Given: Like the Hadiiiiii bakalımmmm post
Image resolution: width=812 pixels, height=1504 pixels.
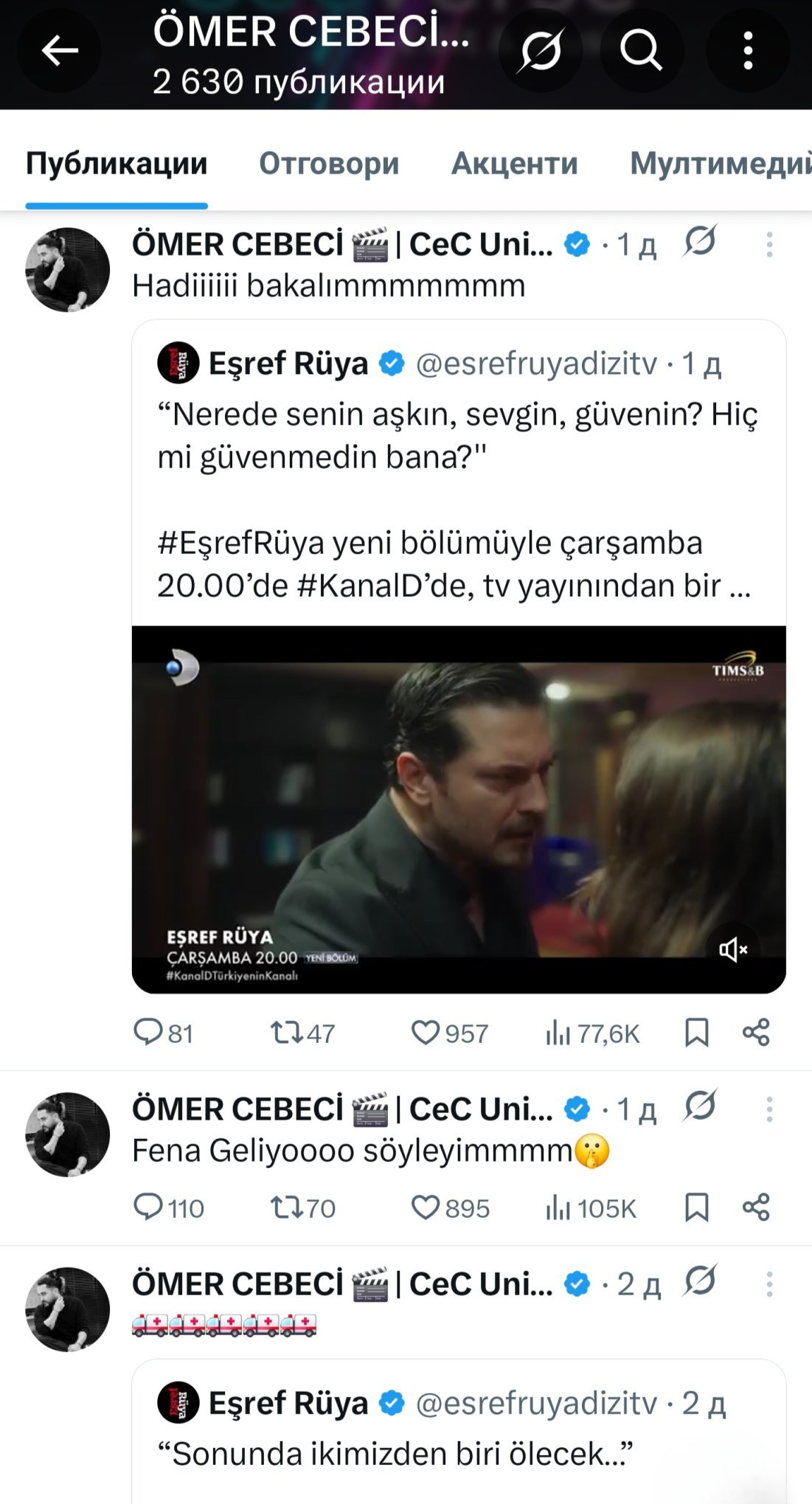Looking at the screenshot, I should point(426,1033).
